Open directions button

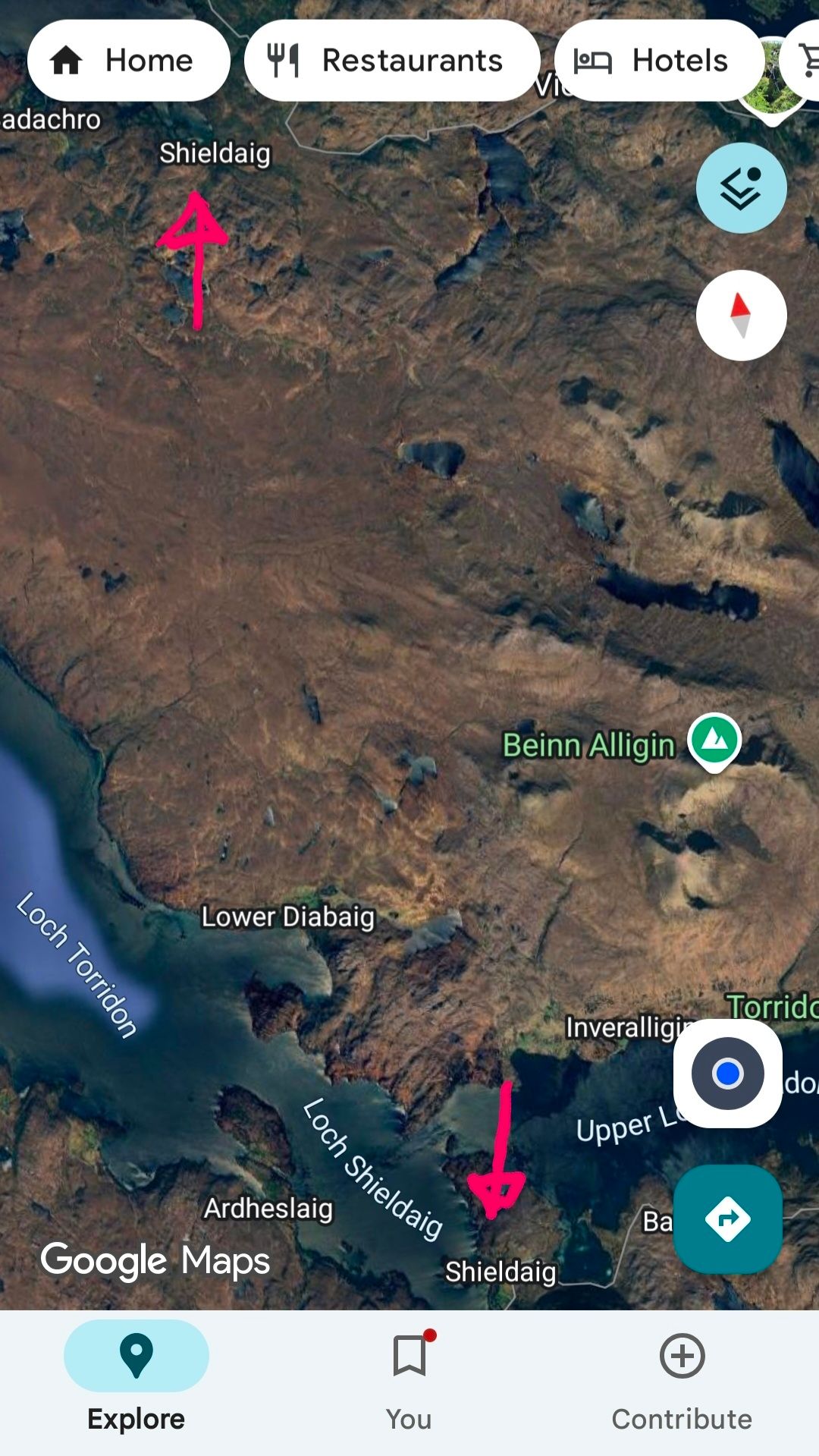727,1219
